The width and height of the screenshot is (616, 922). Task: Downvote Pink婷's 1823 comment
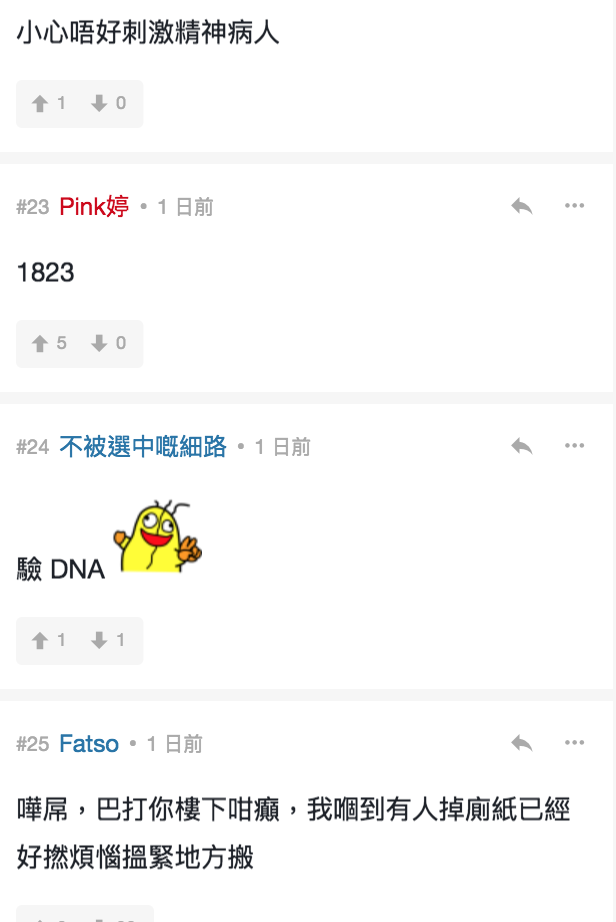pyautogui.click(x=108, y=344)
